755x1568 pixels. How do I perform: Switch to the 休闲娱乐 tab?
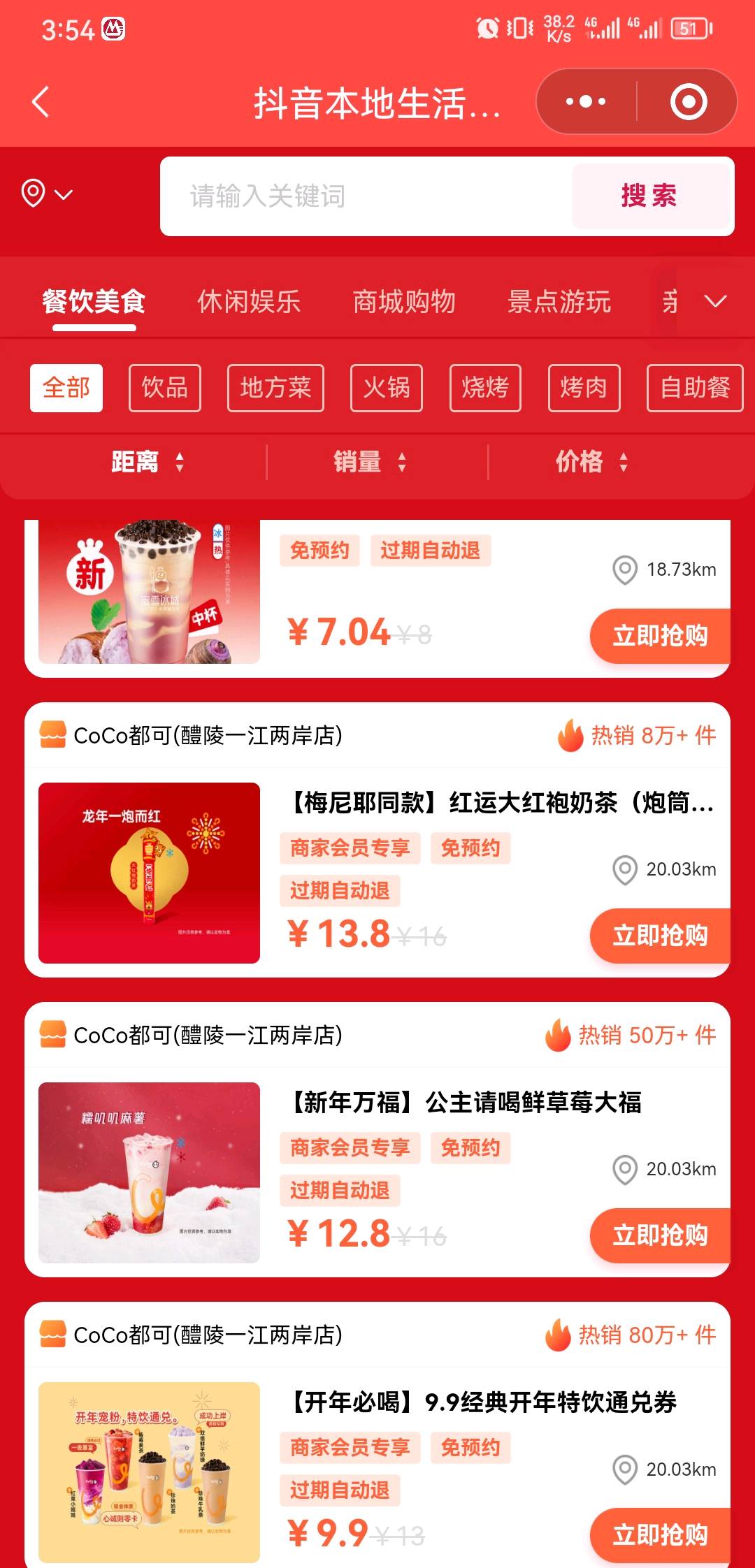point(248,302)
